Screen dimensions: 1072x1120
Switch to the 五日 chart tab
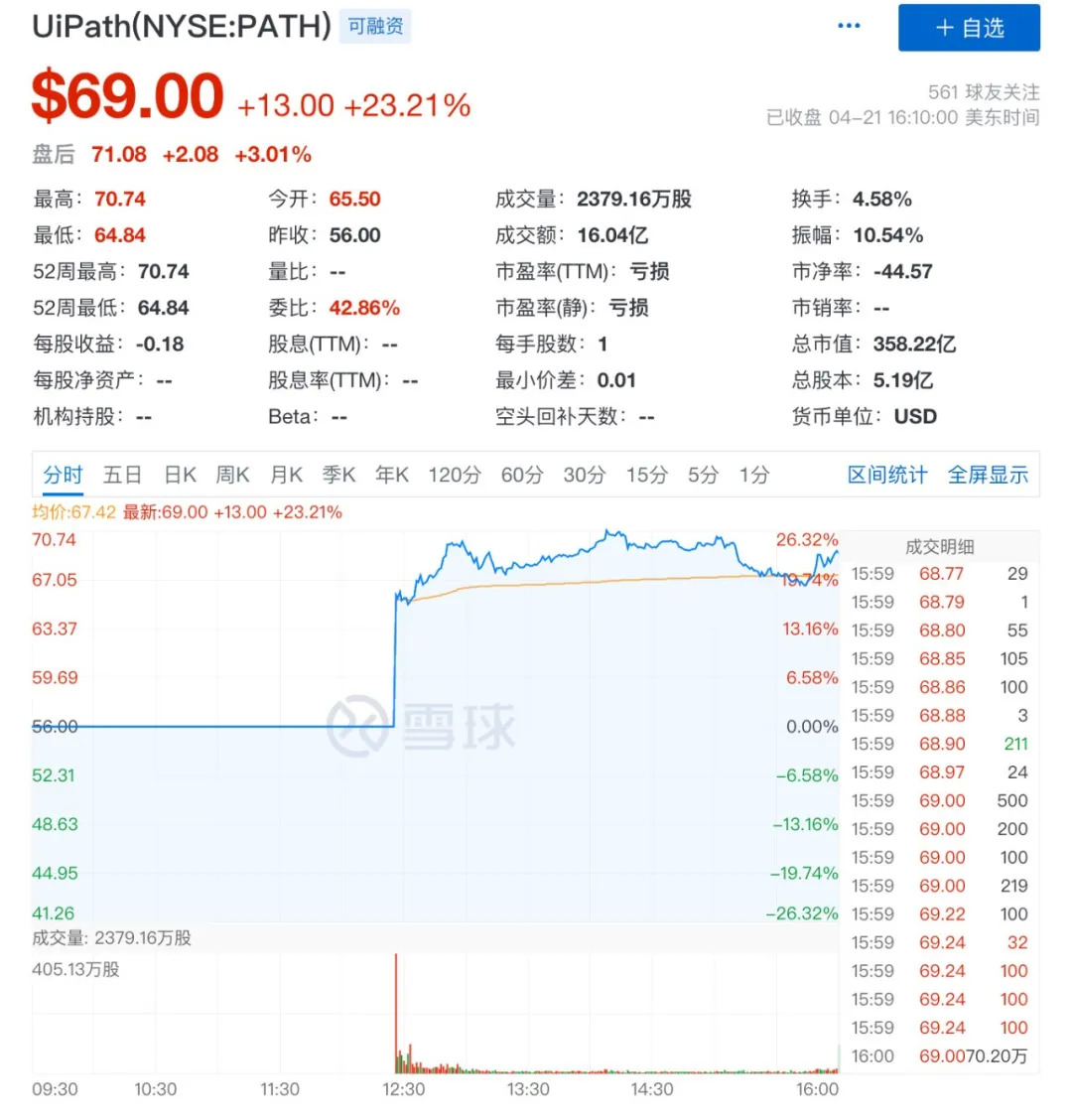pos(122,475)
